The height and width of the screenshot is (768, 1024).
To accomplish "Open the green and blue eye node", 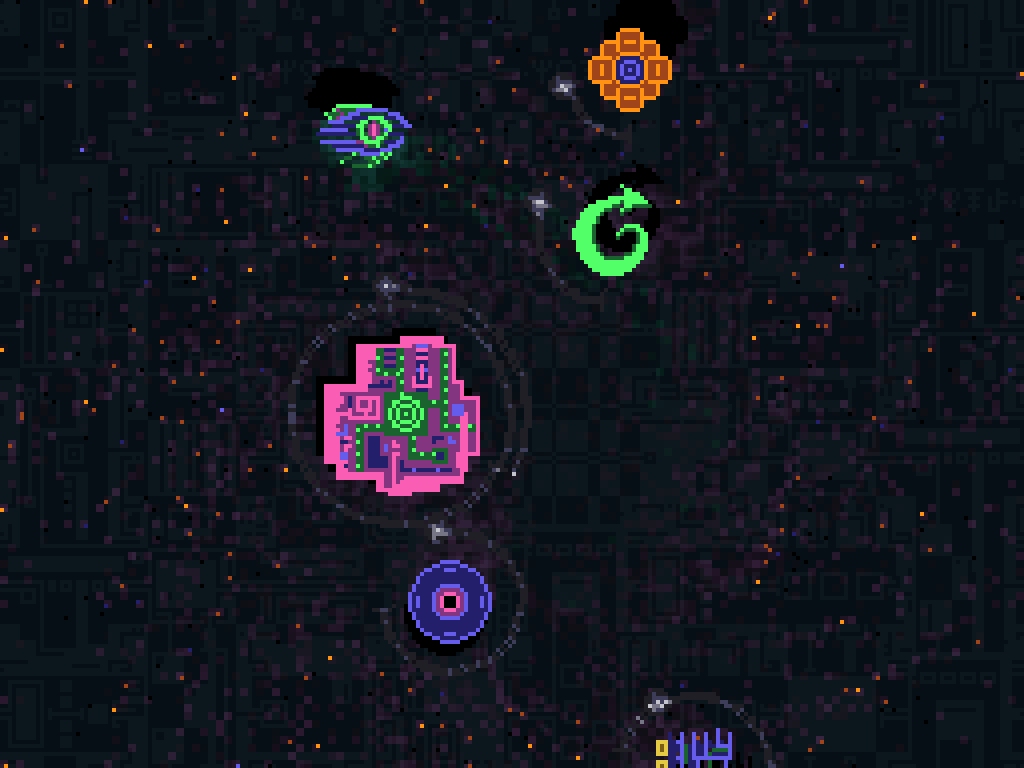I will point(366,130).
